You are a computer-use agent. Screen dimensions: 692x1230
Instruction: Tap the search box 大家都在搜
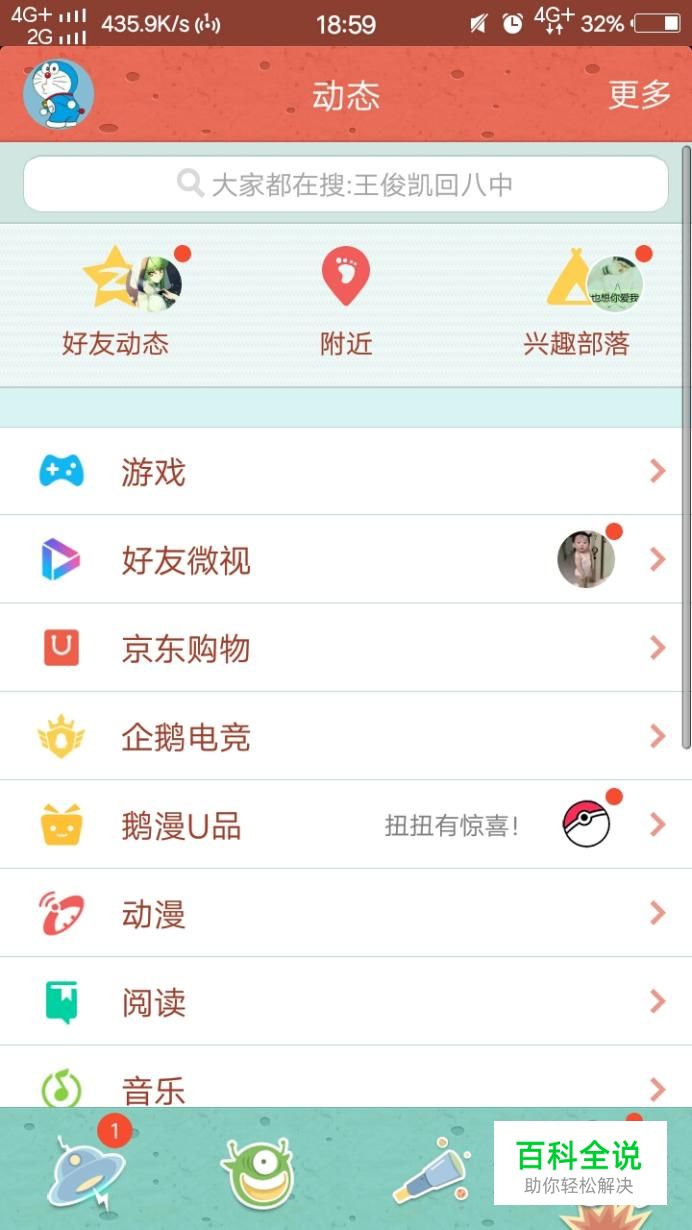click(345, 184)
